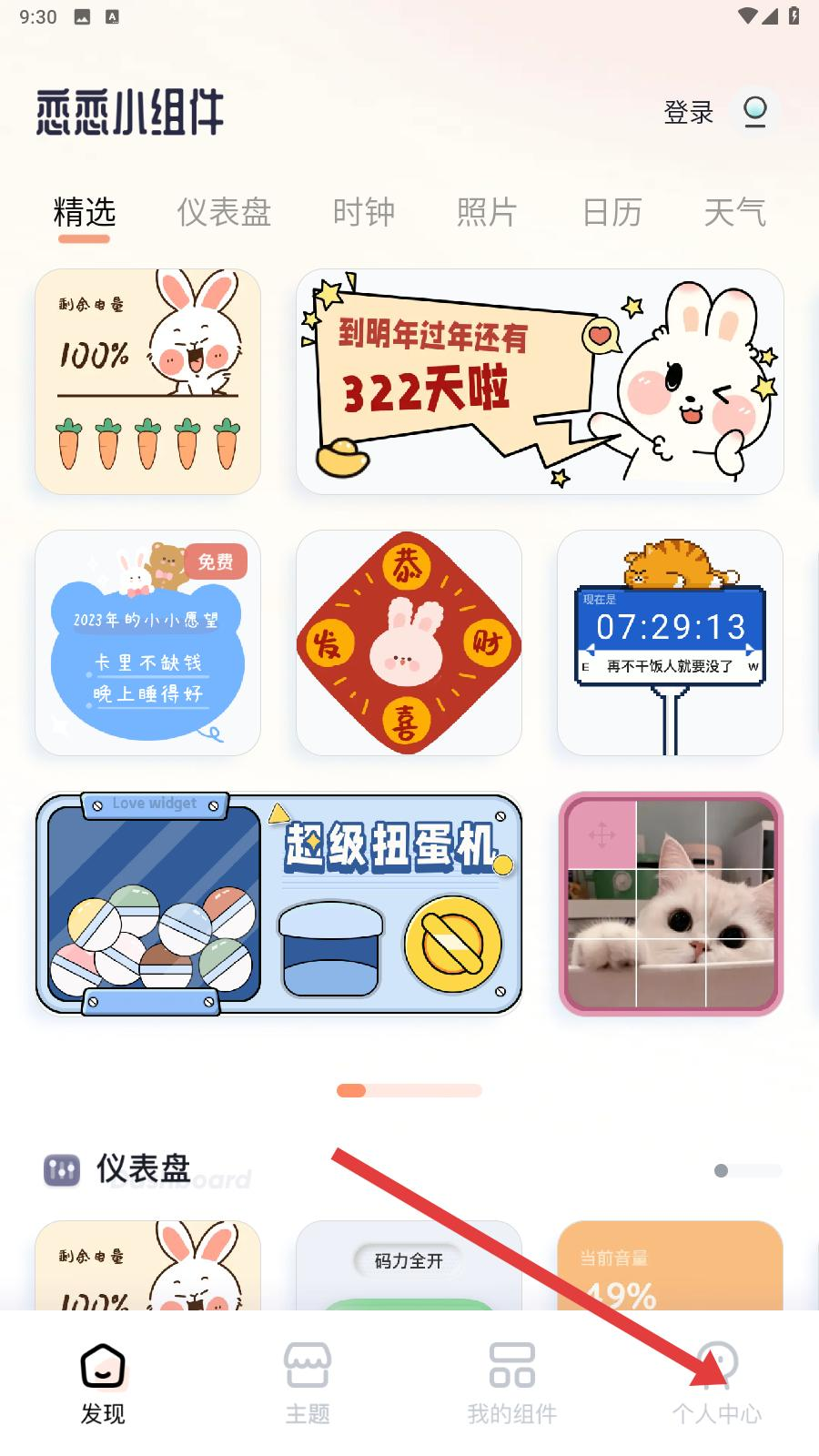Image resolution: width=819 pixels, height=1456 pixels.
Task: Open the search icon next to 登录
Action: pos(755,111)
